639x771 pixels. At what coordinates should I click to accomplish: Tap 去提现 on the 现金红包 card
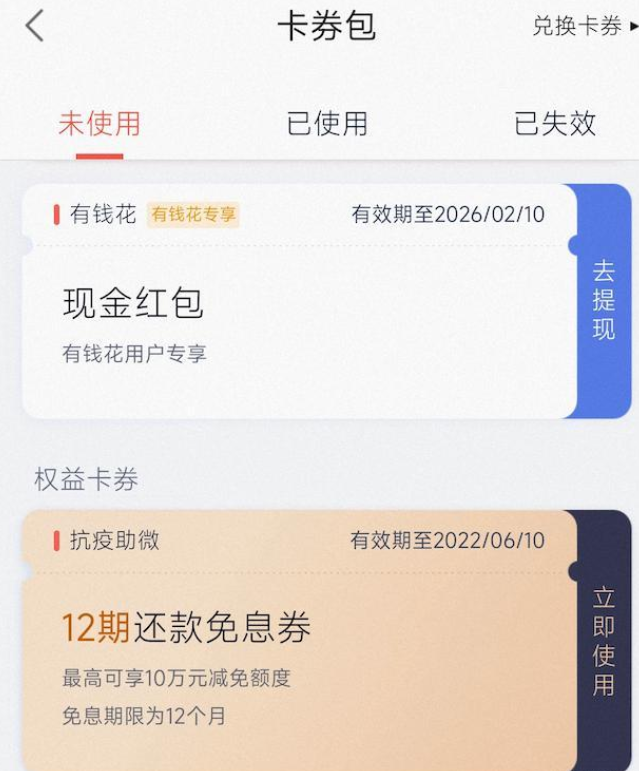coord(603,300)
